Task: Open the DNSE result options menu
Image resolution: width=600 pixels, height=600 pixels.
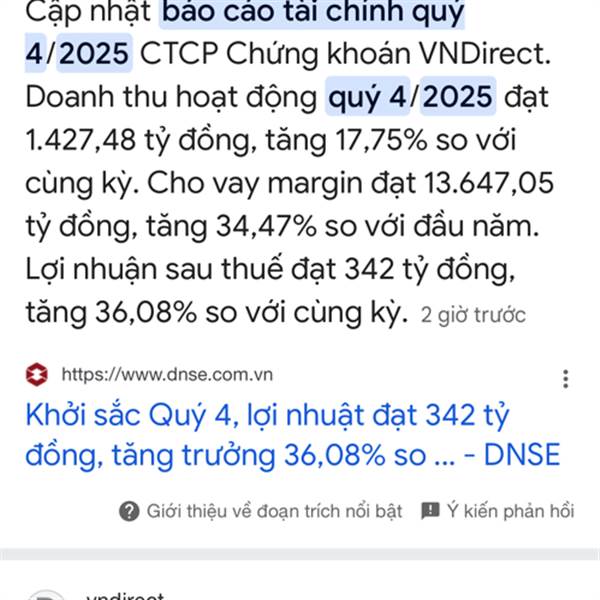Action: pyautogui.click(x=566, y=379)
